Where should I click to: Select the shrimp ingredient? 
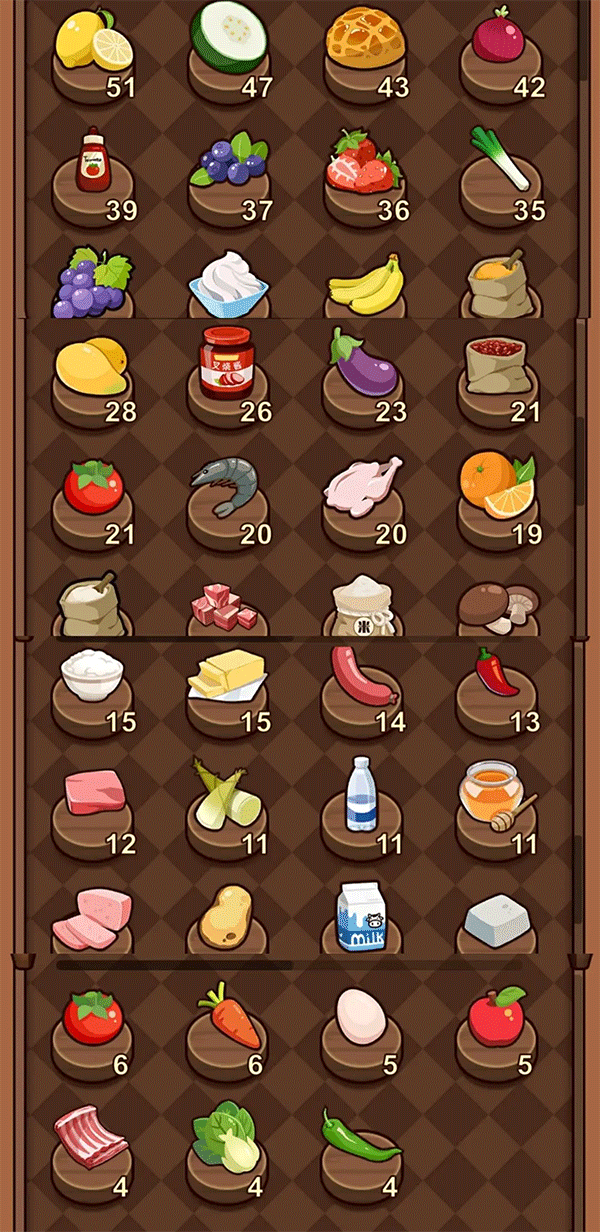point(229,485)
